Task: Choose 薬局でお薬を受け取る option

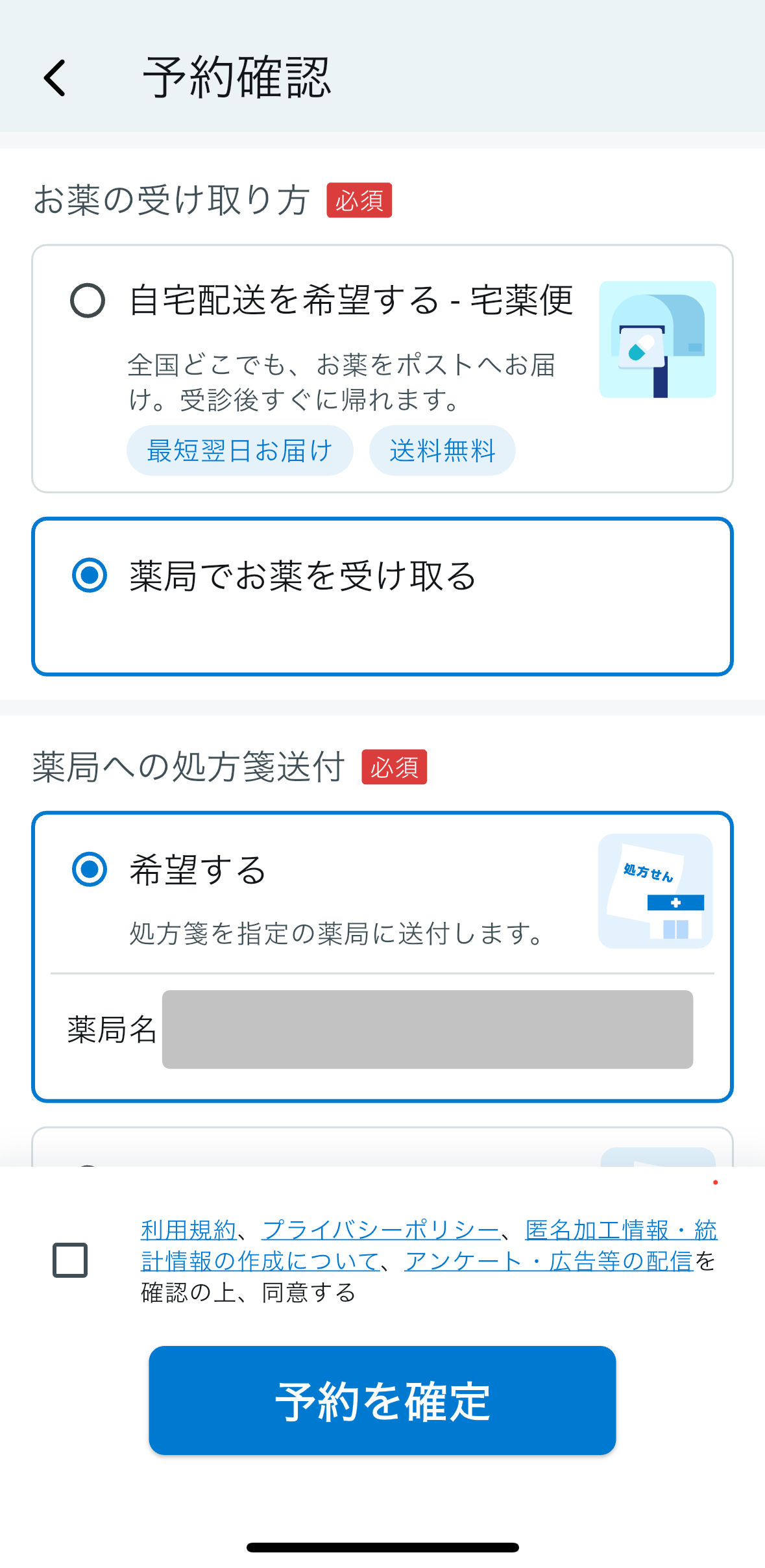Action: [90, 575]
